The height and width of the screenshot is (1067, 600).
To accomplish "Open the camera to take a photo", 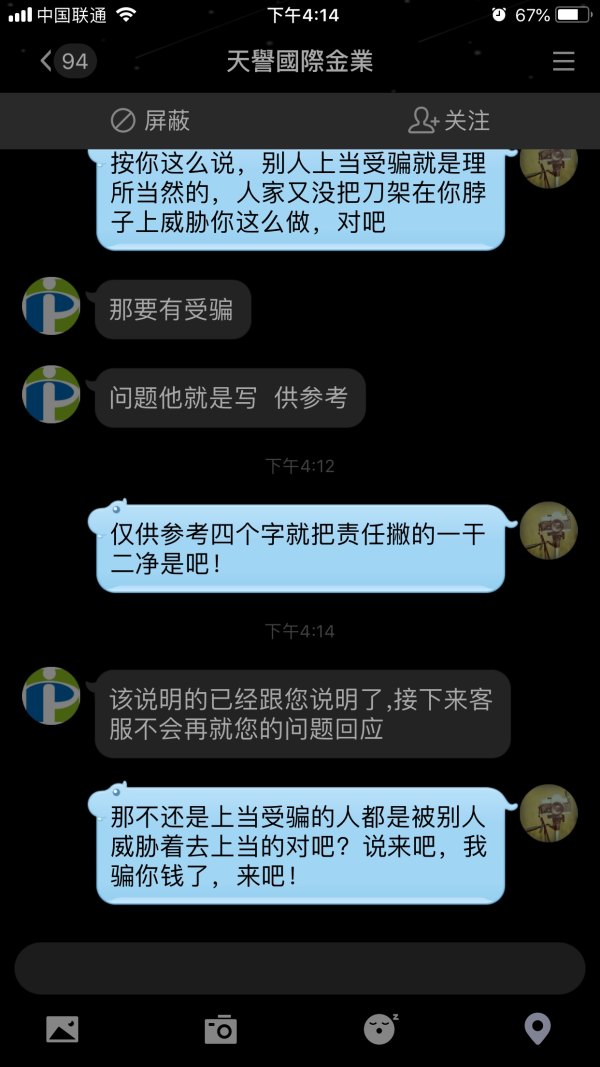I will (220, 1028).
